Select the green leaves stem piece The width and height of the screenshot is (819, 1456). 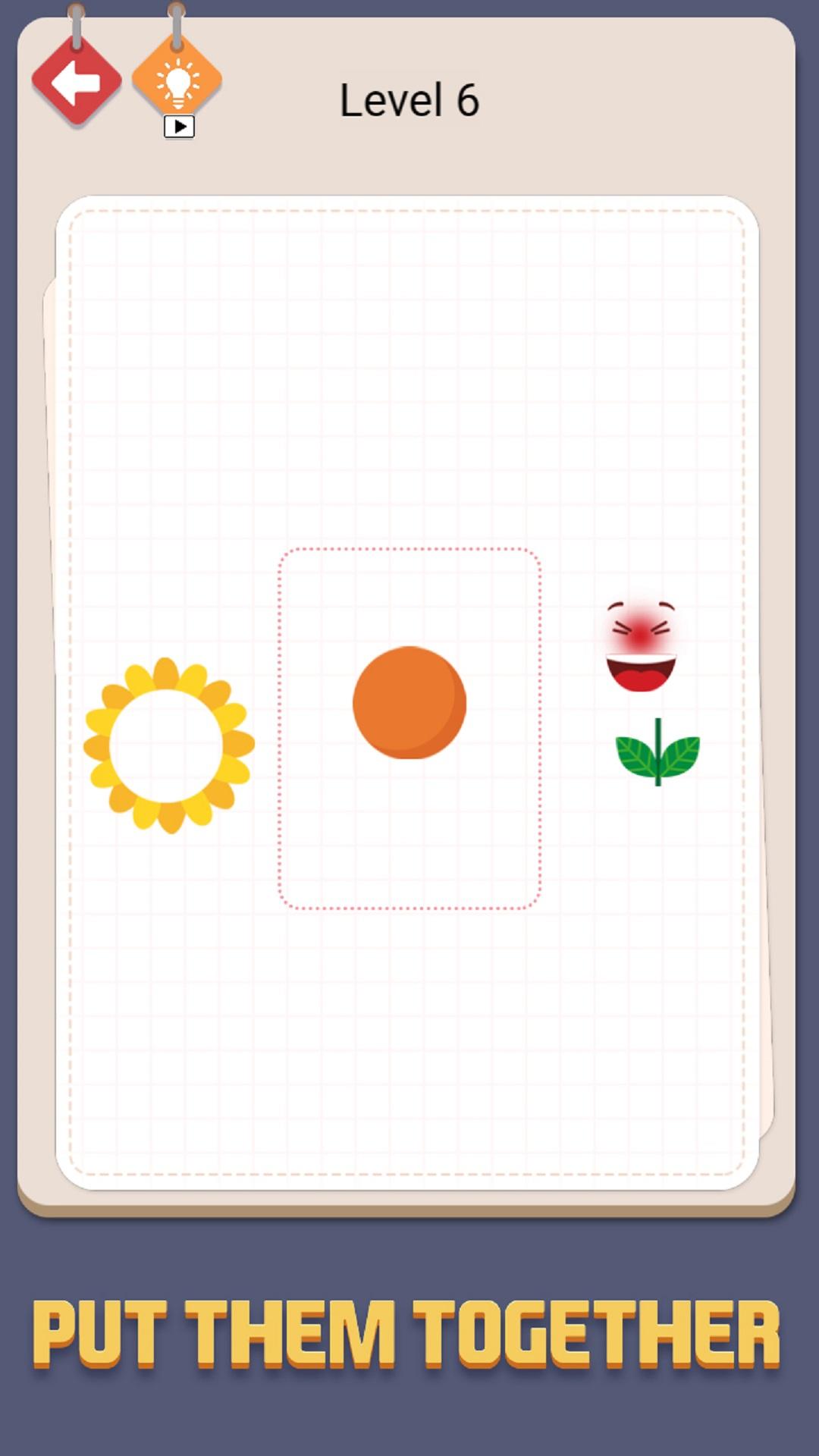click(657, 752)
